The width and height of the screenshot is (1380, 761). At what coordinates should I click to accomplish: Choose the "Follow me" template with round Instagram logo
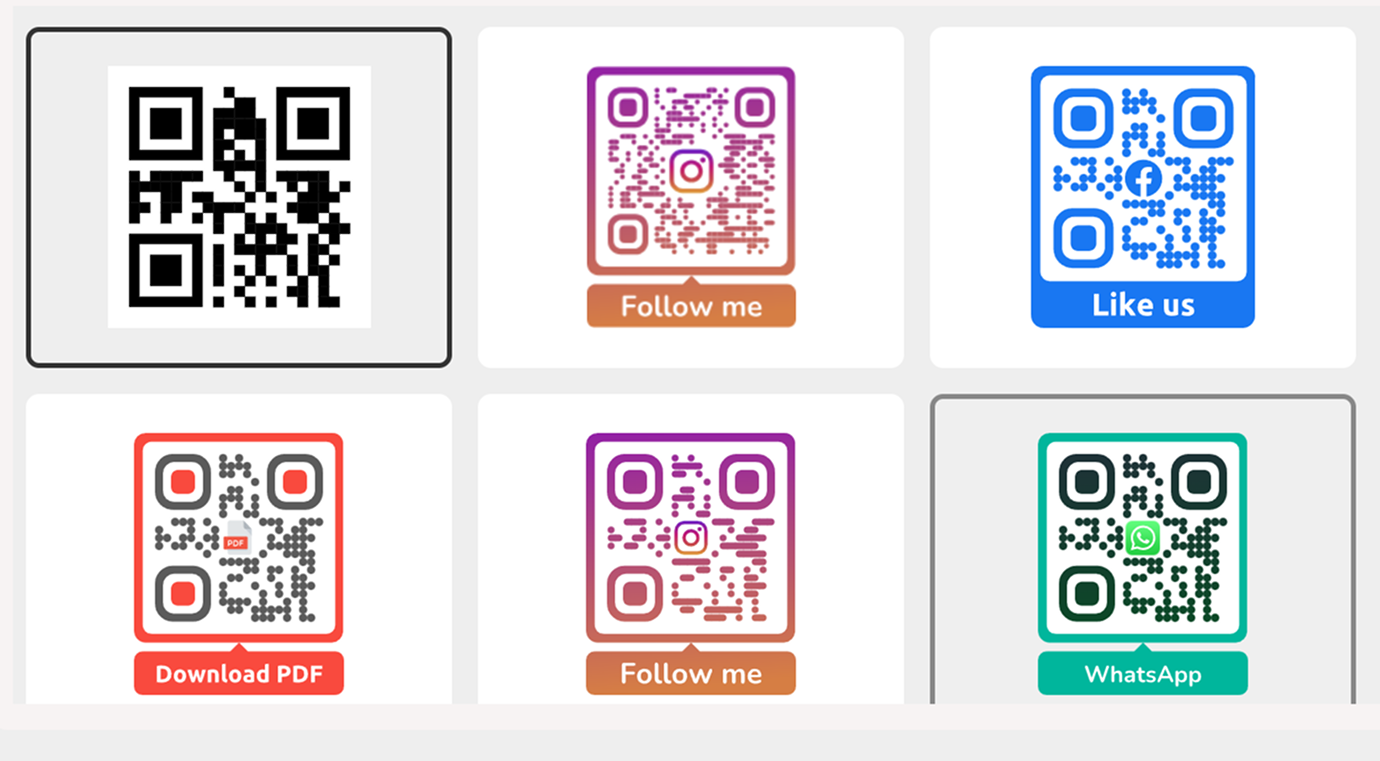(691, 197)
